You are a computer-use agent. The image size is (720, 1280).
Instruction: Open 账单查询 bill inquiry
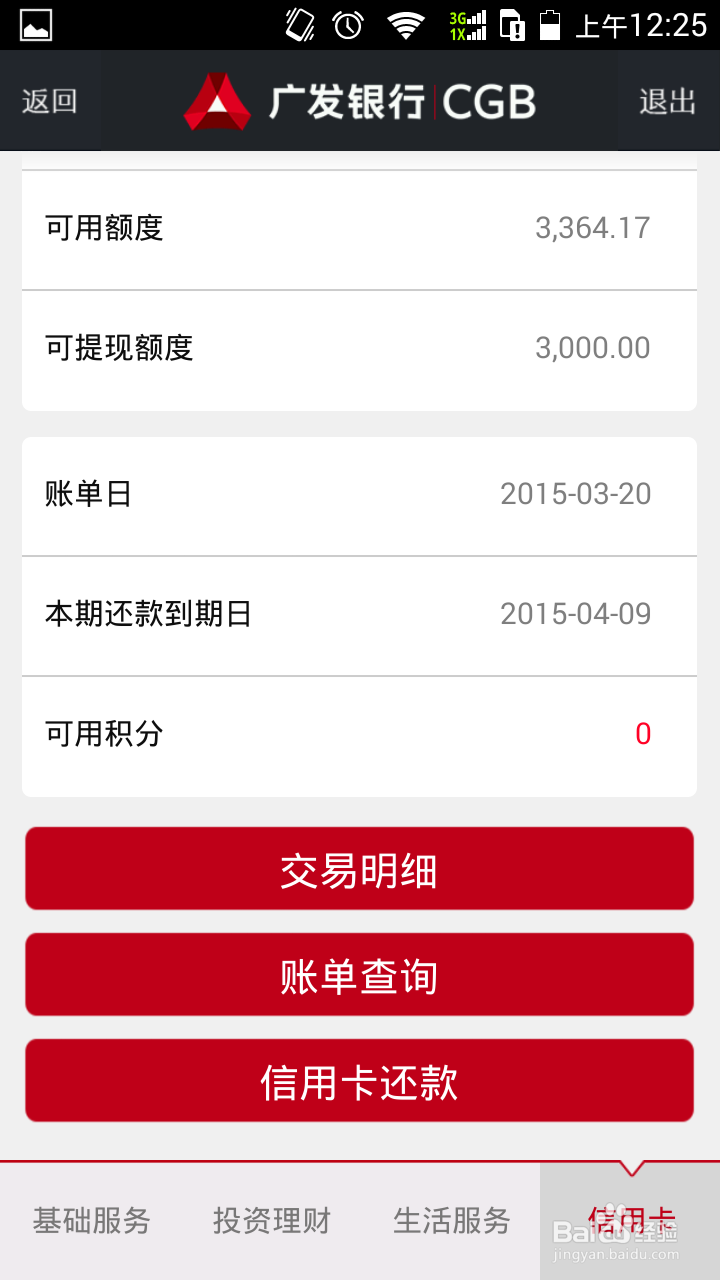pos(359,975)
